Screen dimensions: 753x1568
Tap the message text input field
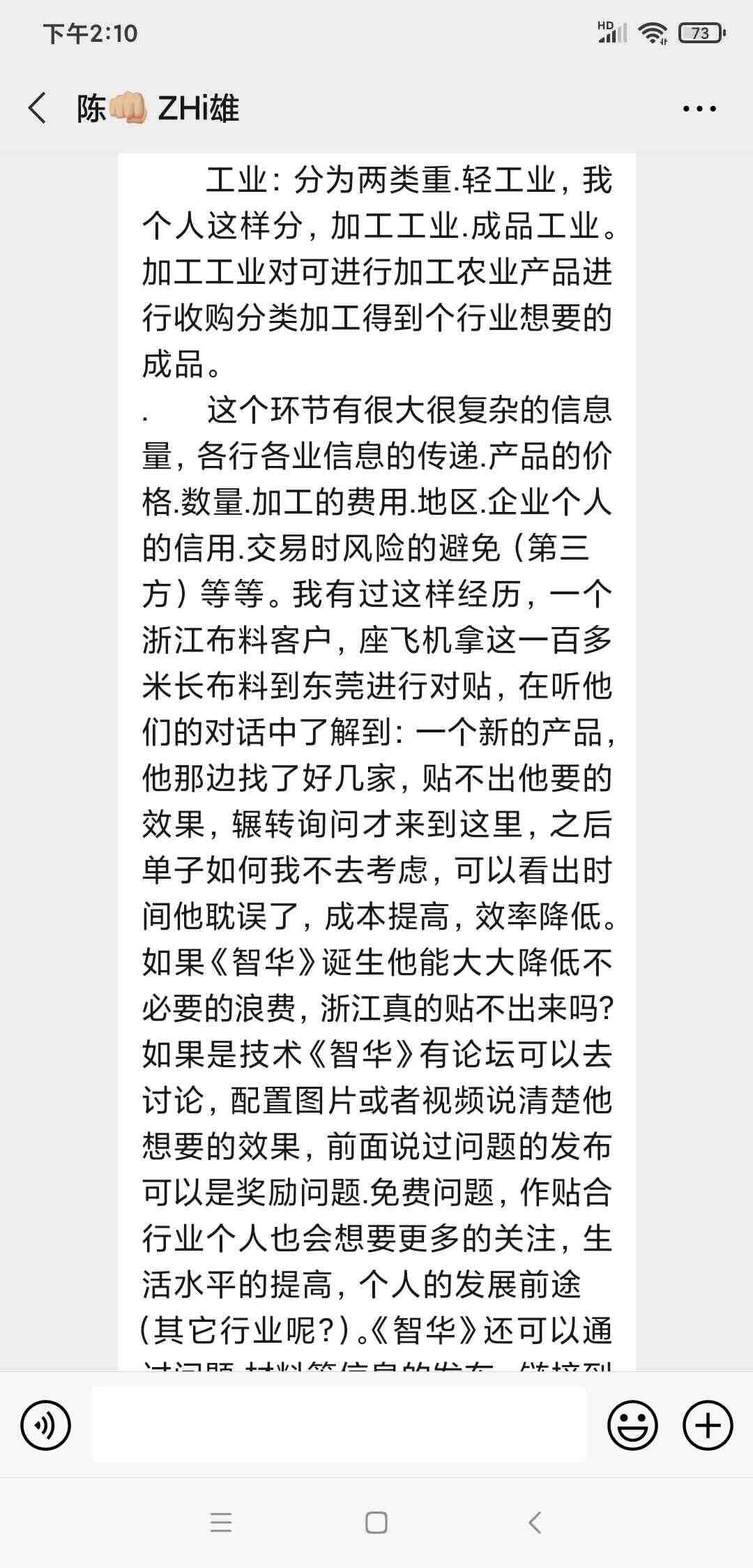pyautogui.click(x=340, y=1424)
